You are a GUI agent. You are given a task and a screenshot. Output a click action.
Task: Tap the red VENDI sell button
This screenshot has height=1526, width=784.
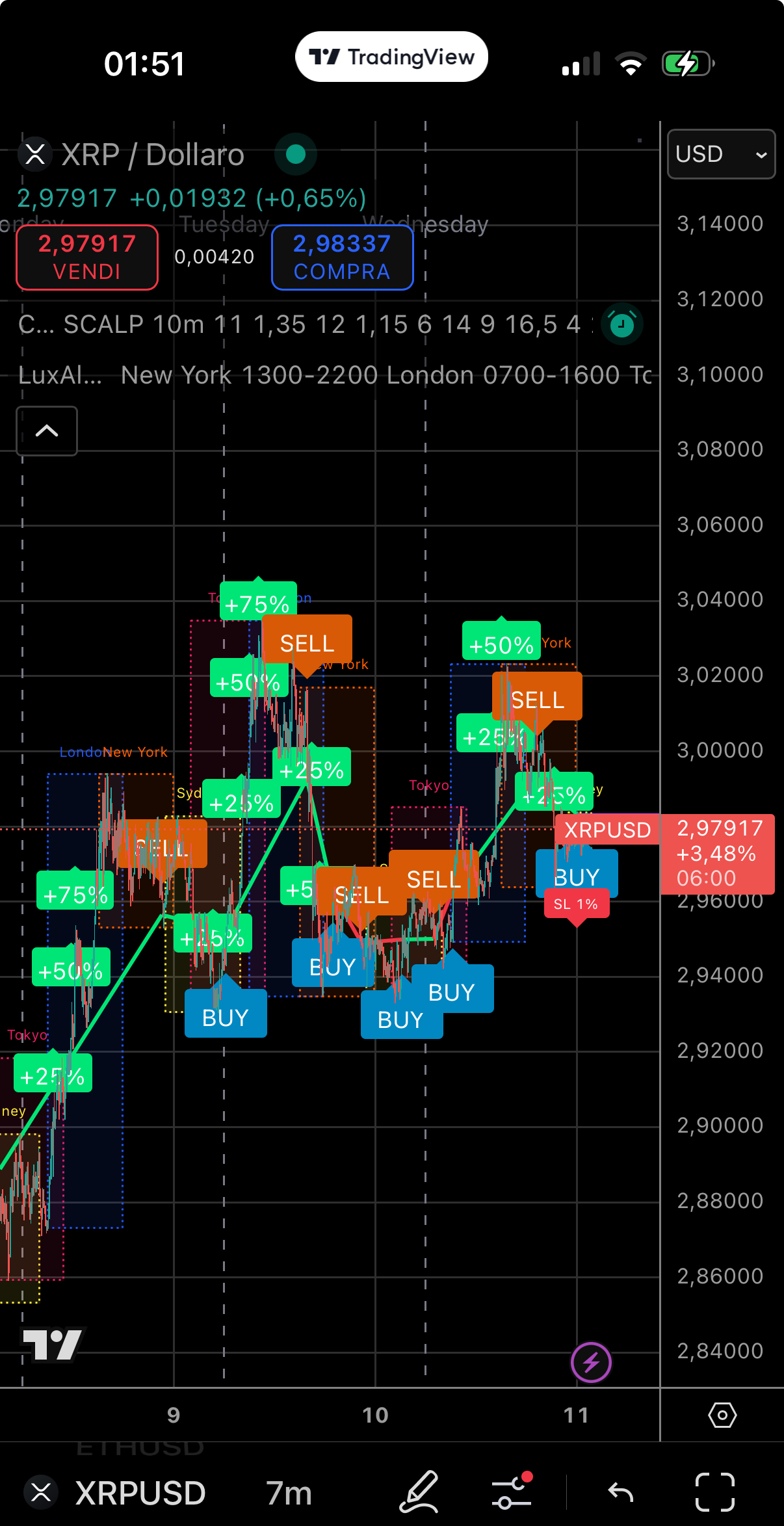pyautogui.click(x=87, y=257)
